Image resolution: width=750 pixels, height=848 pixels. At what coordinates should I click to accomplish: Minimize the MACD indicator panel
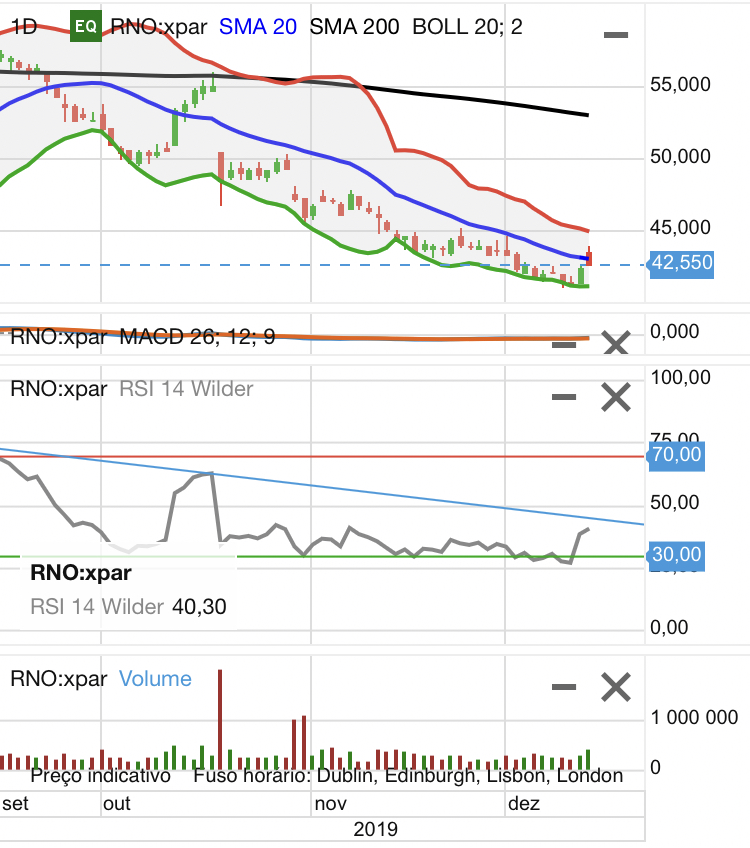564,344
